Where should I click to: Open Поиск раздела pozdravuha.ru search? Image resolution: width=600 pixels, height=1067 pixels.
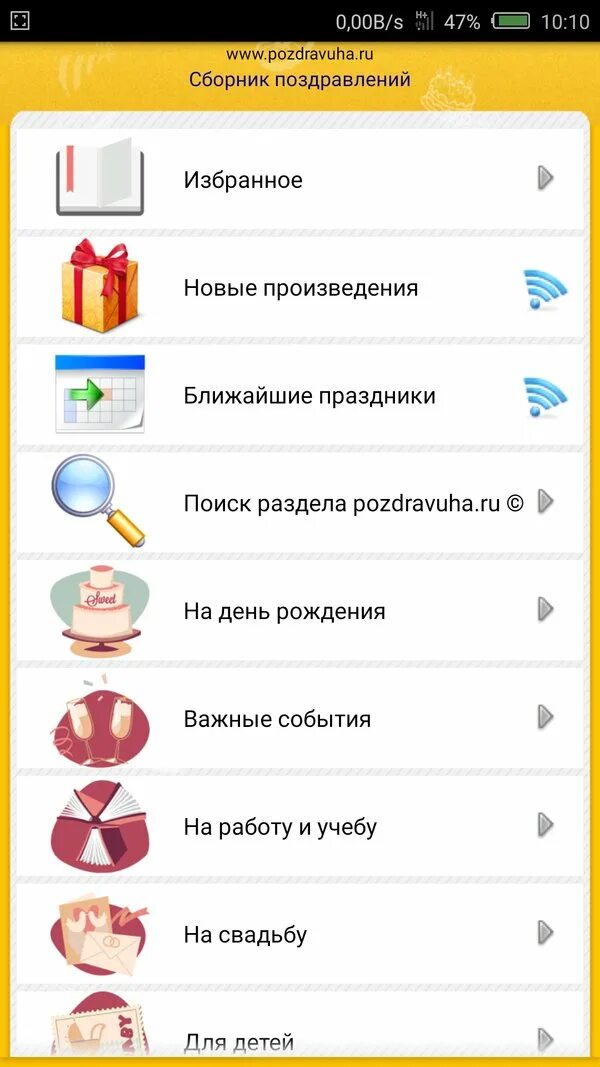click(x=300, y=502)
